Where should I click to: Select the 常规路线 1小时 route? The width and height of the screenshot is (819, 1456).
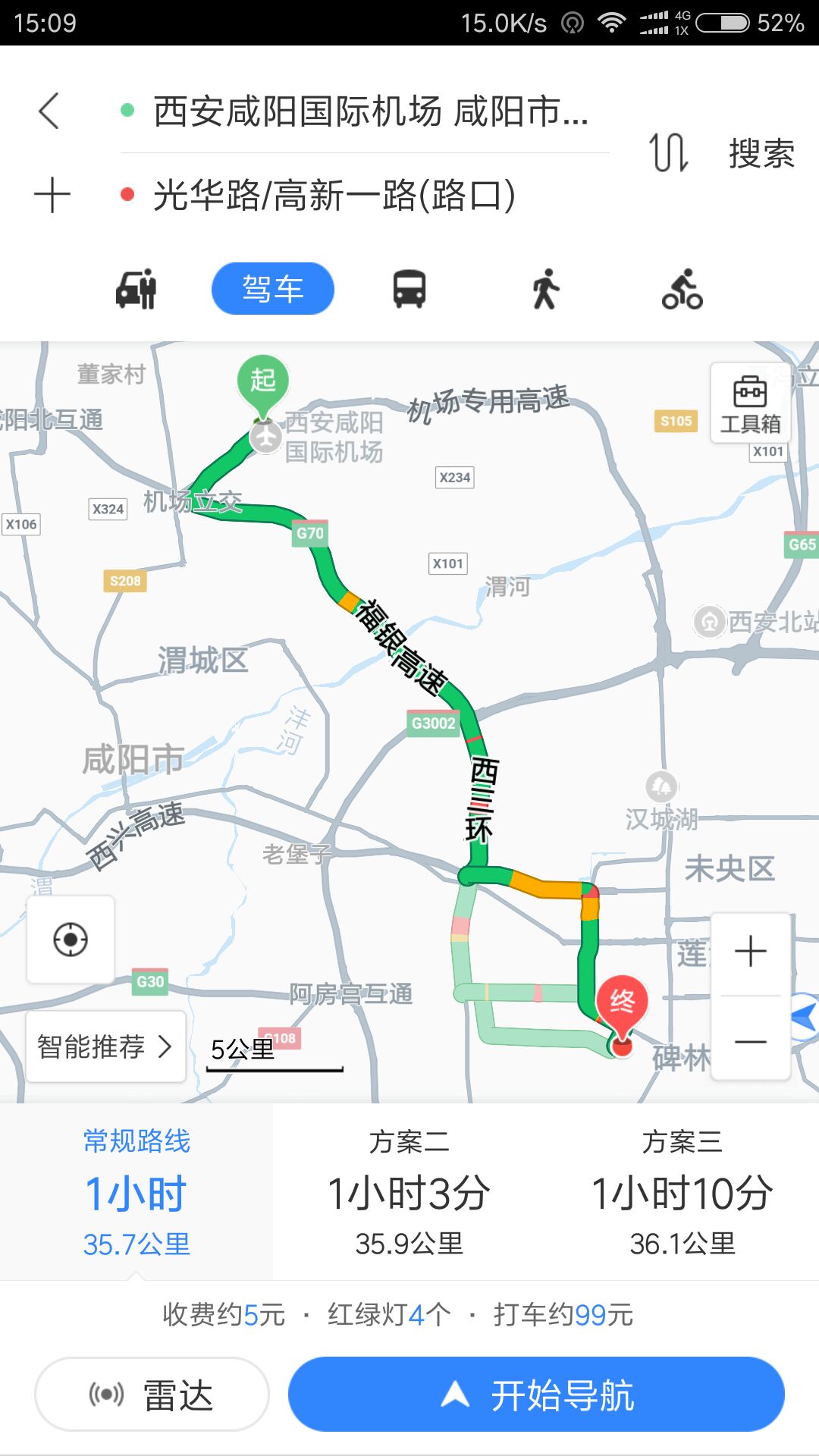pos(136,1192)
